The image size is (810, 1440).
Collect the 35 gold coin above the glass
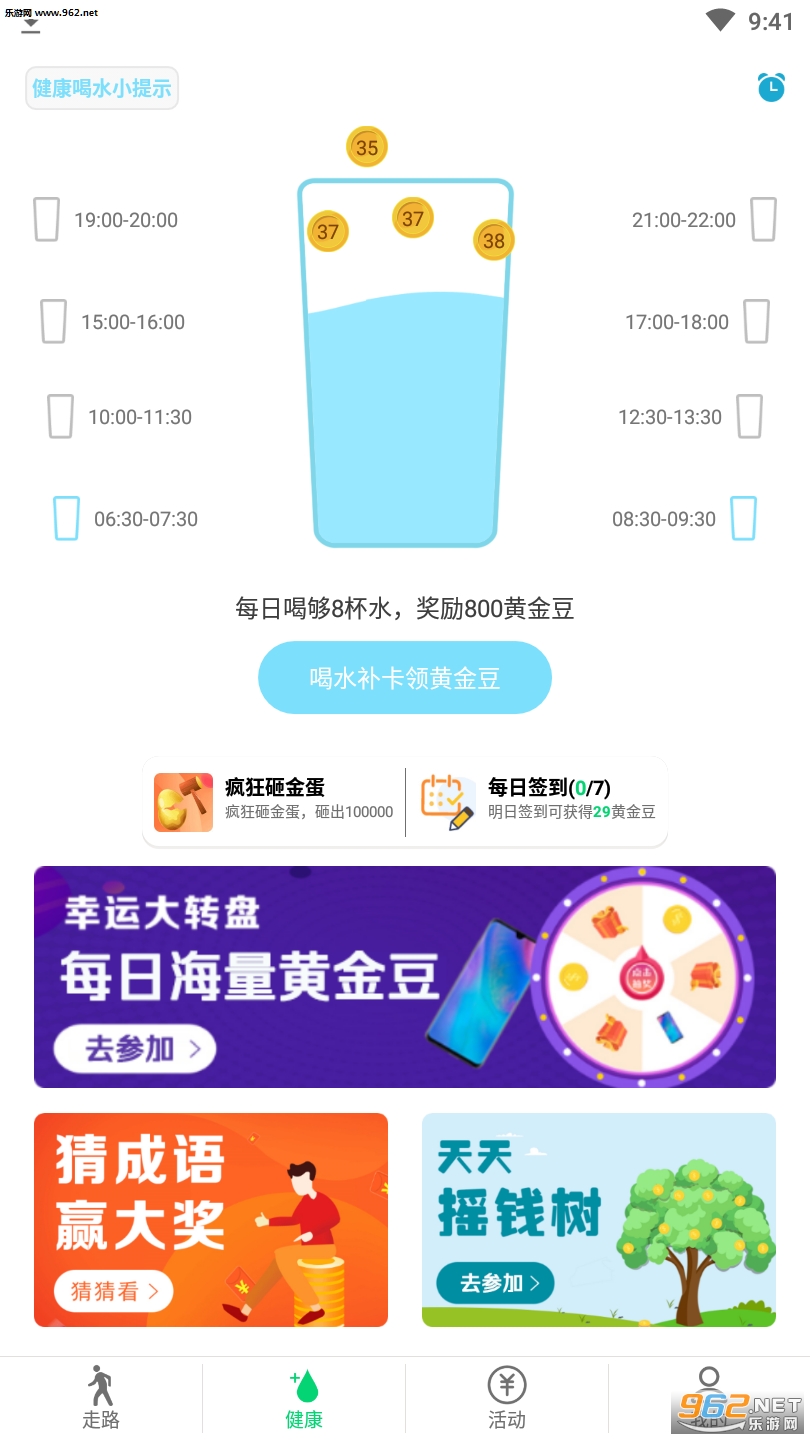(x=367, y=148)
